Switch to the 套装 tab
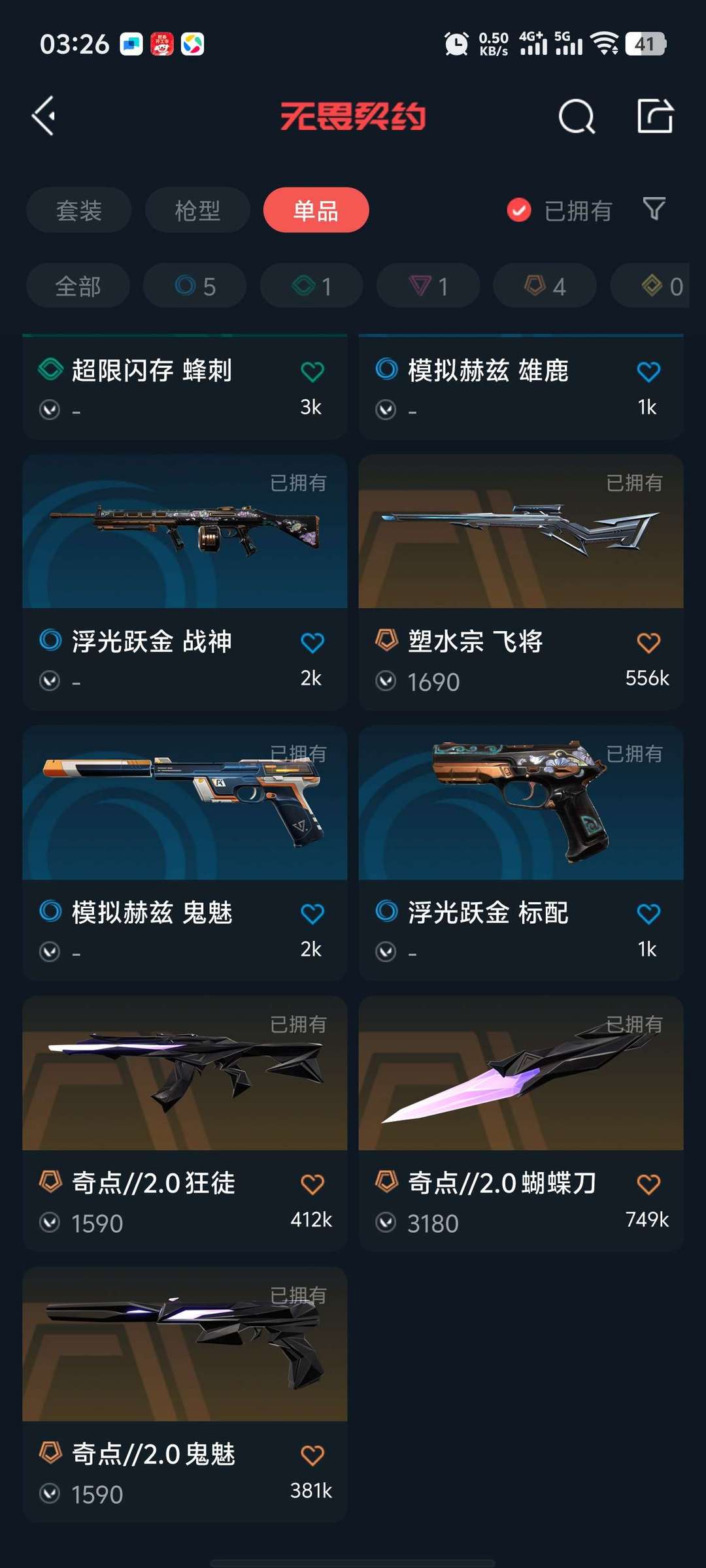 [x=79, y=210]
